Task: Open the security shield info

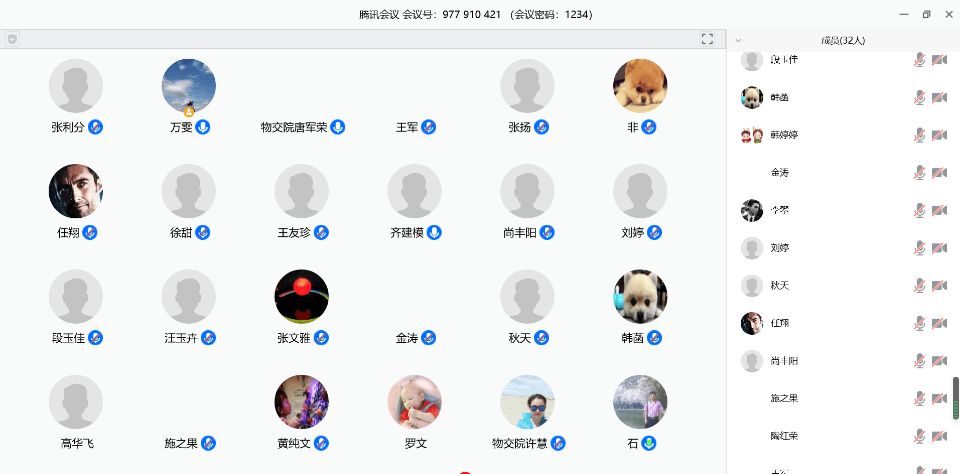Action: pyautogui.click(x=12, y=39)
